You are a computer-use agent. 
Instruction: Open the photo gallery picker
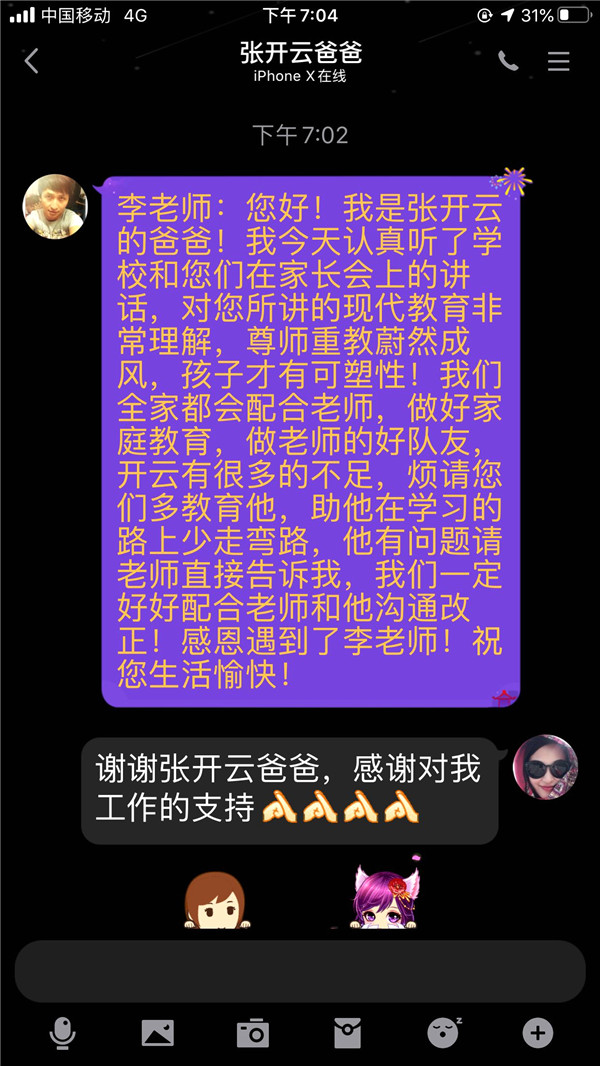coord(157,1033)
